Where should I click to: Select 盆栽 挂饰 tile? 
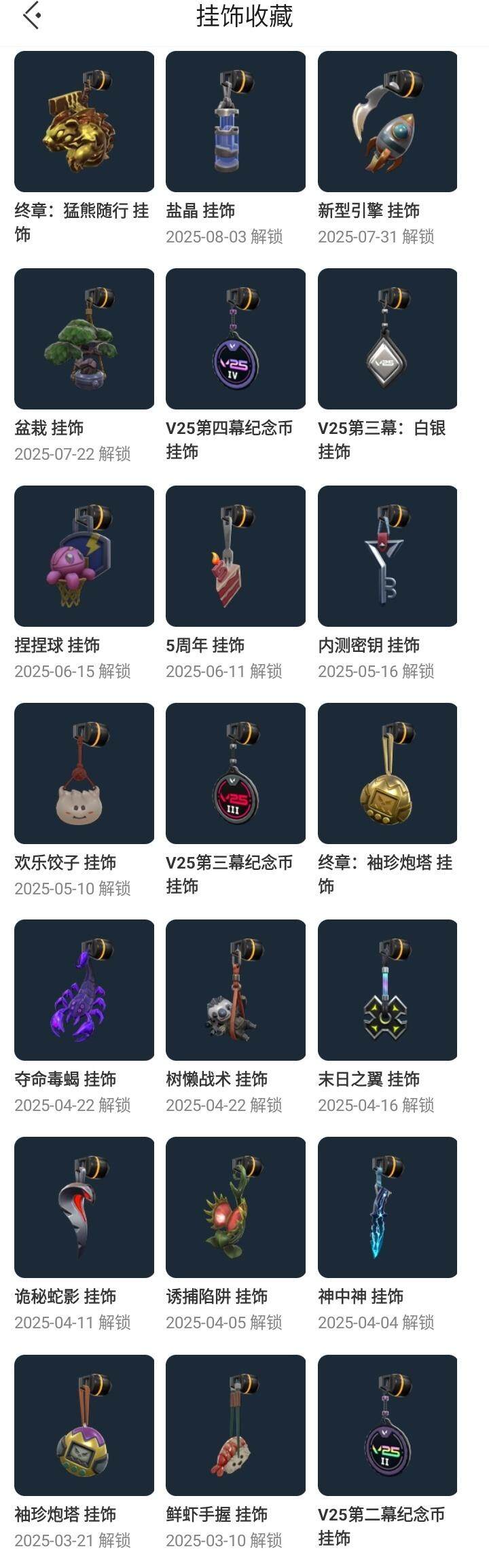click(84, 339)
